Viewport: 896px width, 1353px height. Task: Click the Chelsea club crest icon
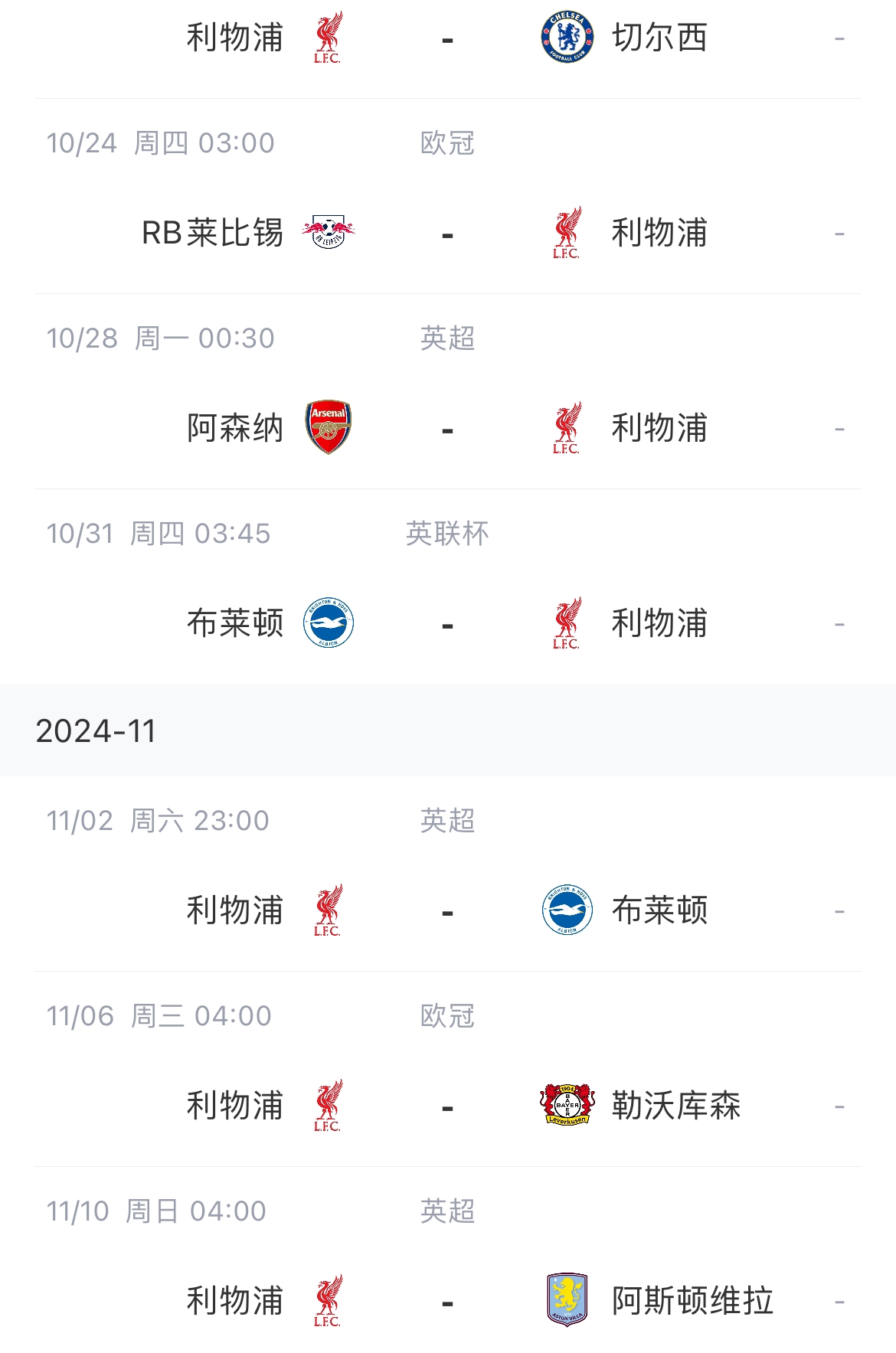(x=567, y=34)
